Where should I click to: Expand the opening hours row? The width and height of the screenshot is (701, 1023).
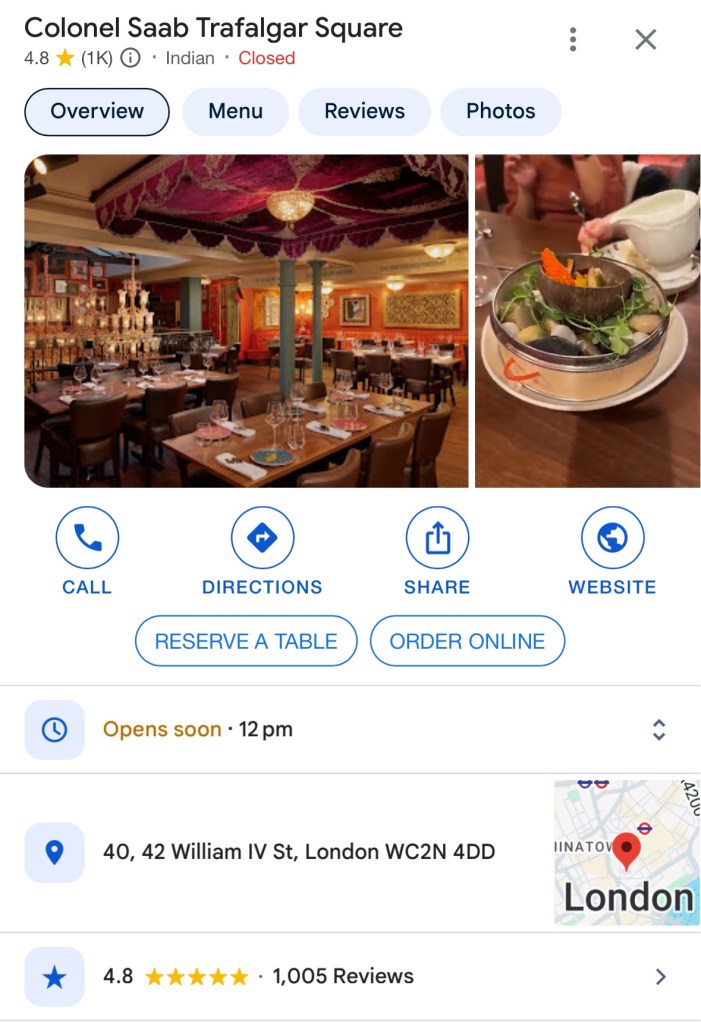point(658,729)
